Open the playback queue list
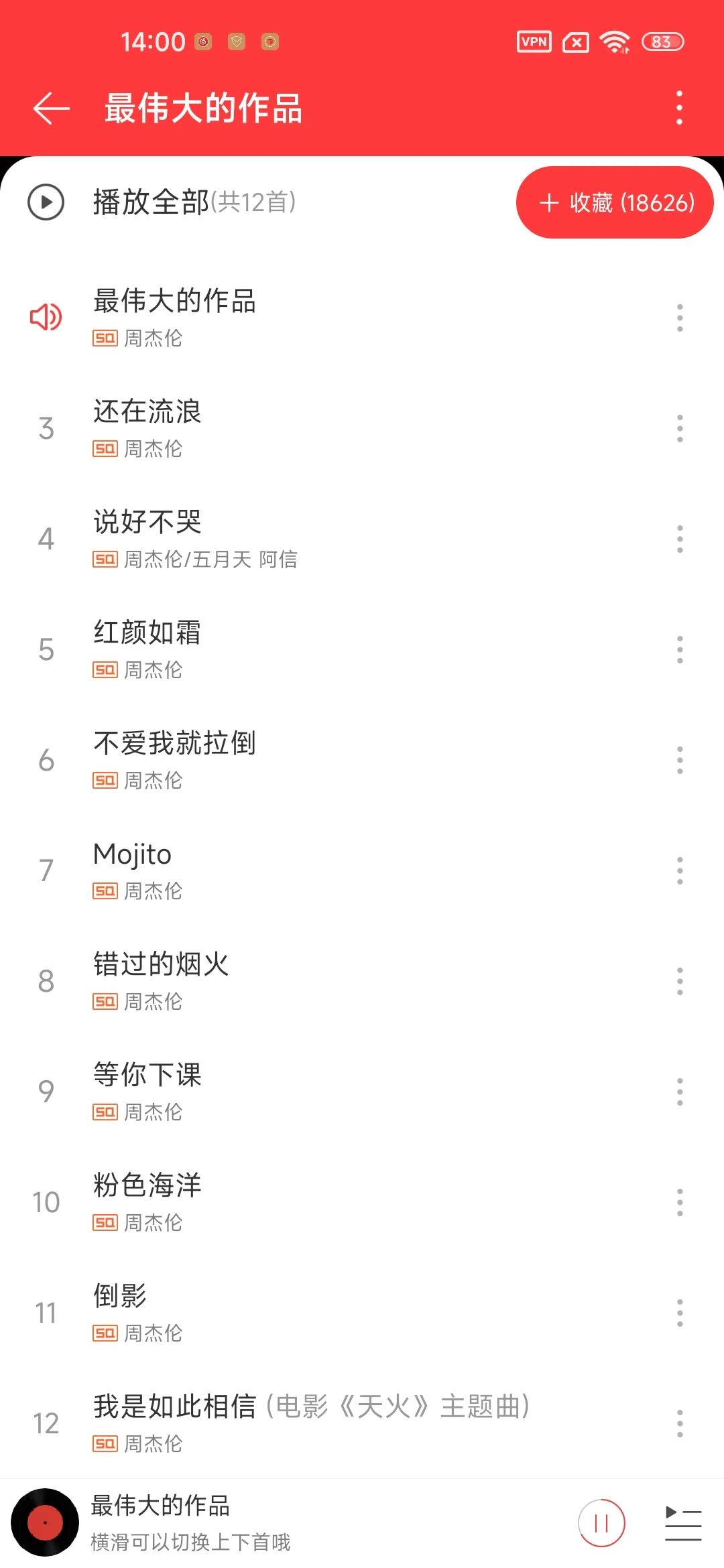 683,1524
